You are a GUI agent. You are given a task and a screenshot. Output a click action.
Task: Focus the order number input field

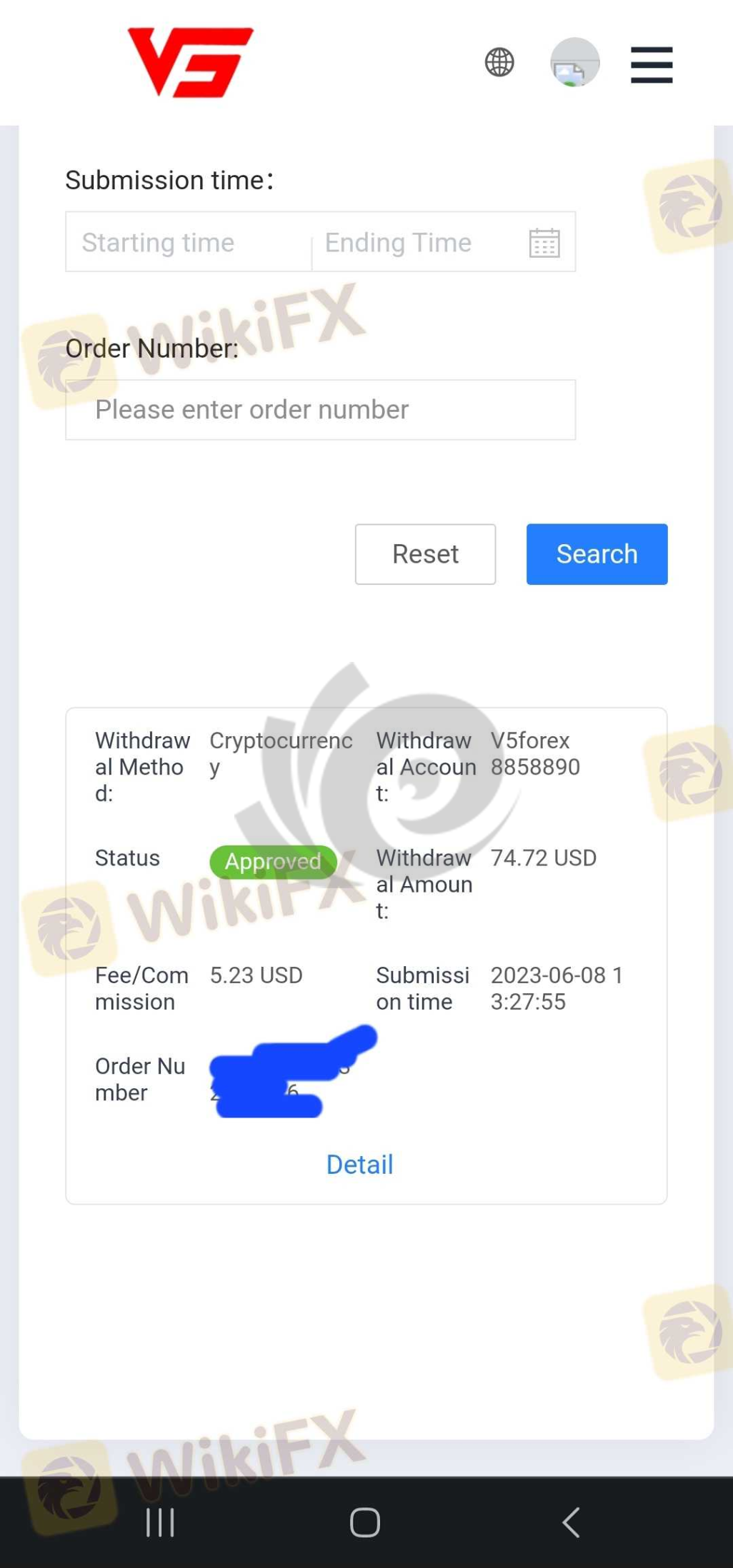(320, 410)
